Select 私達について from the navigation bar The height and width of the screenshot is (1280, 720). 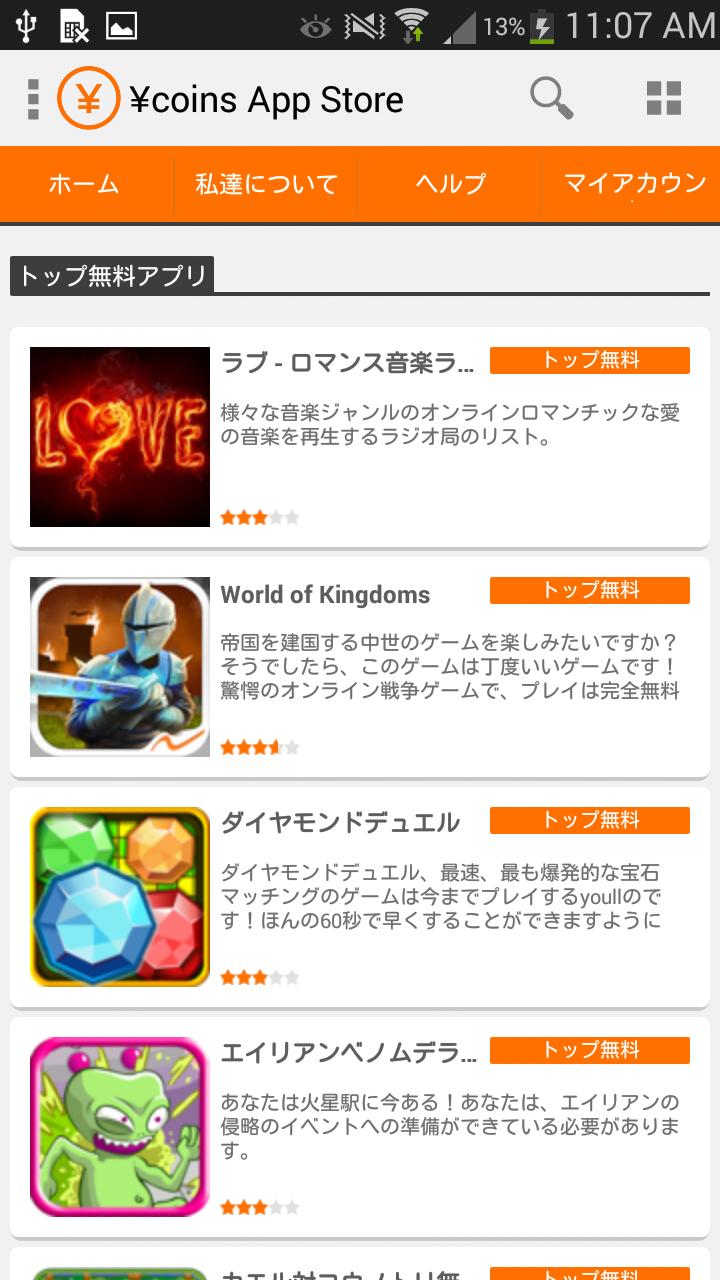[264, 184]
